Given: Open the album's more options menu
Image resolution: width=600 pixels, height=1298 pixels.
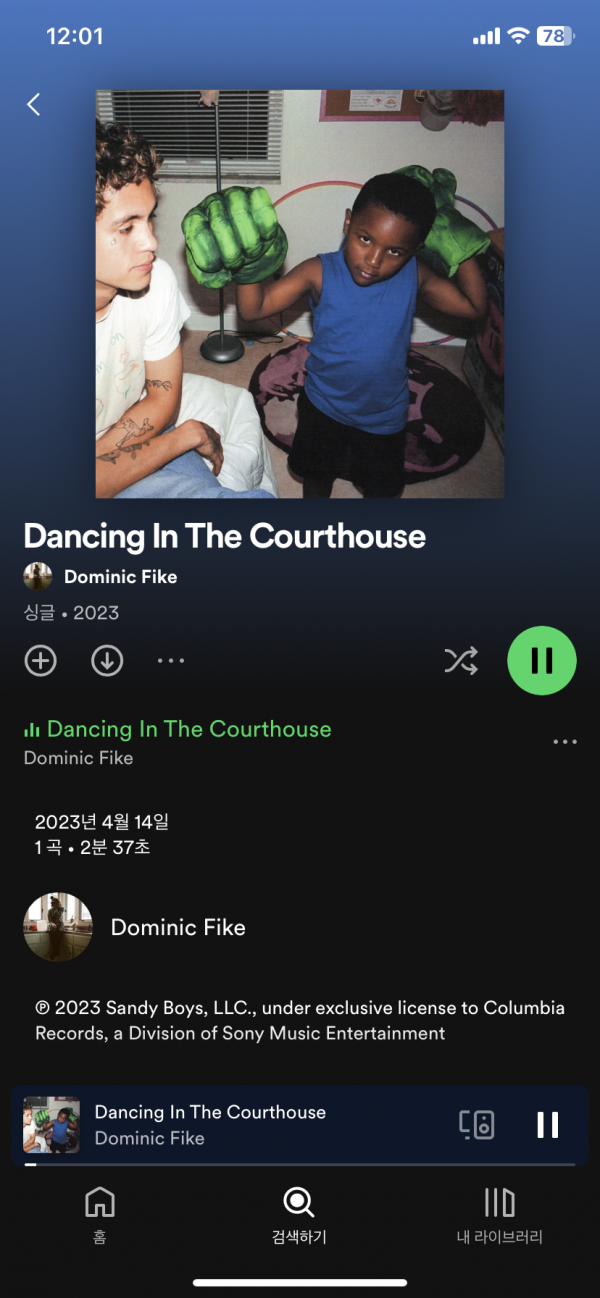Looking at the screenshot, I should click(171, 661).
